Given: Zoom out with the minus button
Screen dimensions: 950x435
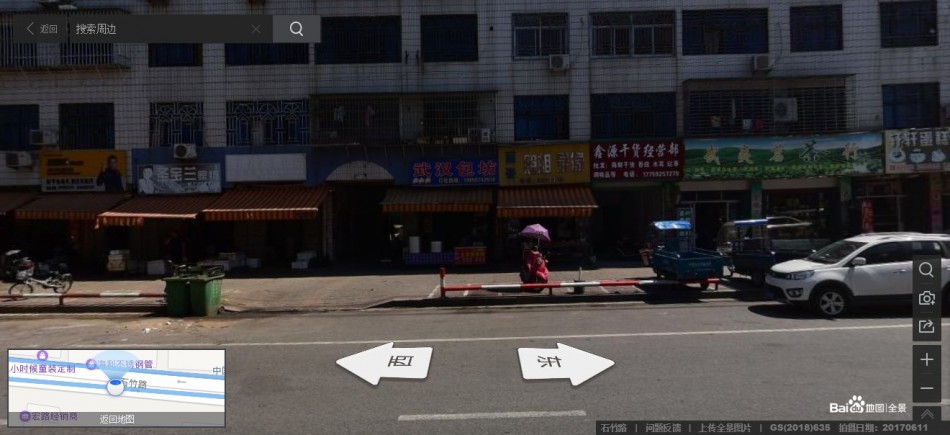Looking at the screenshot, I should (926, 387).
